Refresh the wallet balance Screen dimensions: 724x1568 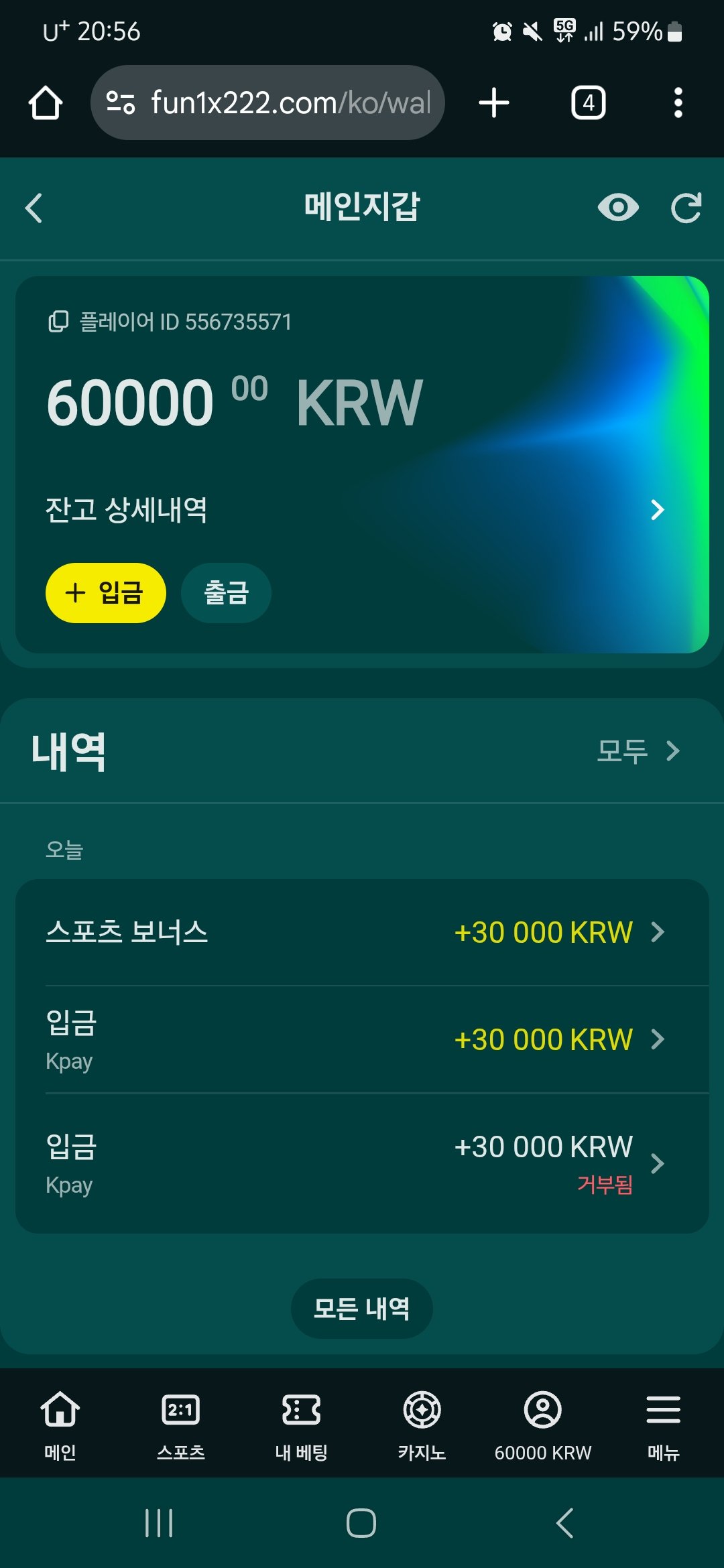click(x=686, y=208)
